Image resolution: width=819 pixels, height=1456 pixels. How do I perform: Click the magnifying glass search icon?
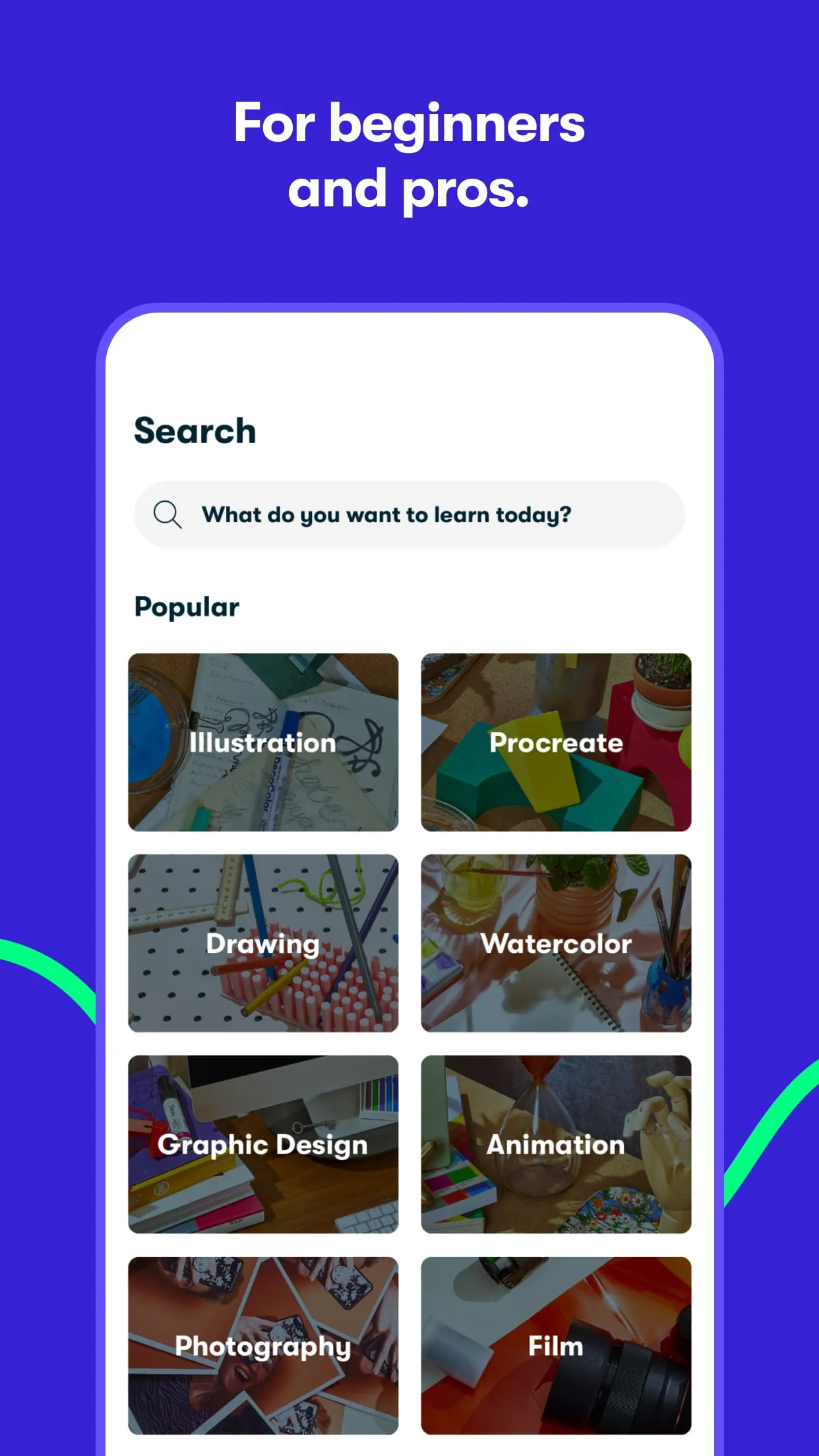167,515
